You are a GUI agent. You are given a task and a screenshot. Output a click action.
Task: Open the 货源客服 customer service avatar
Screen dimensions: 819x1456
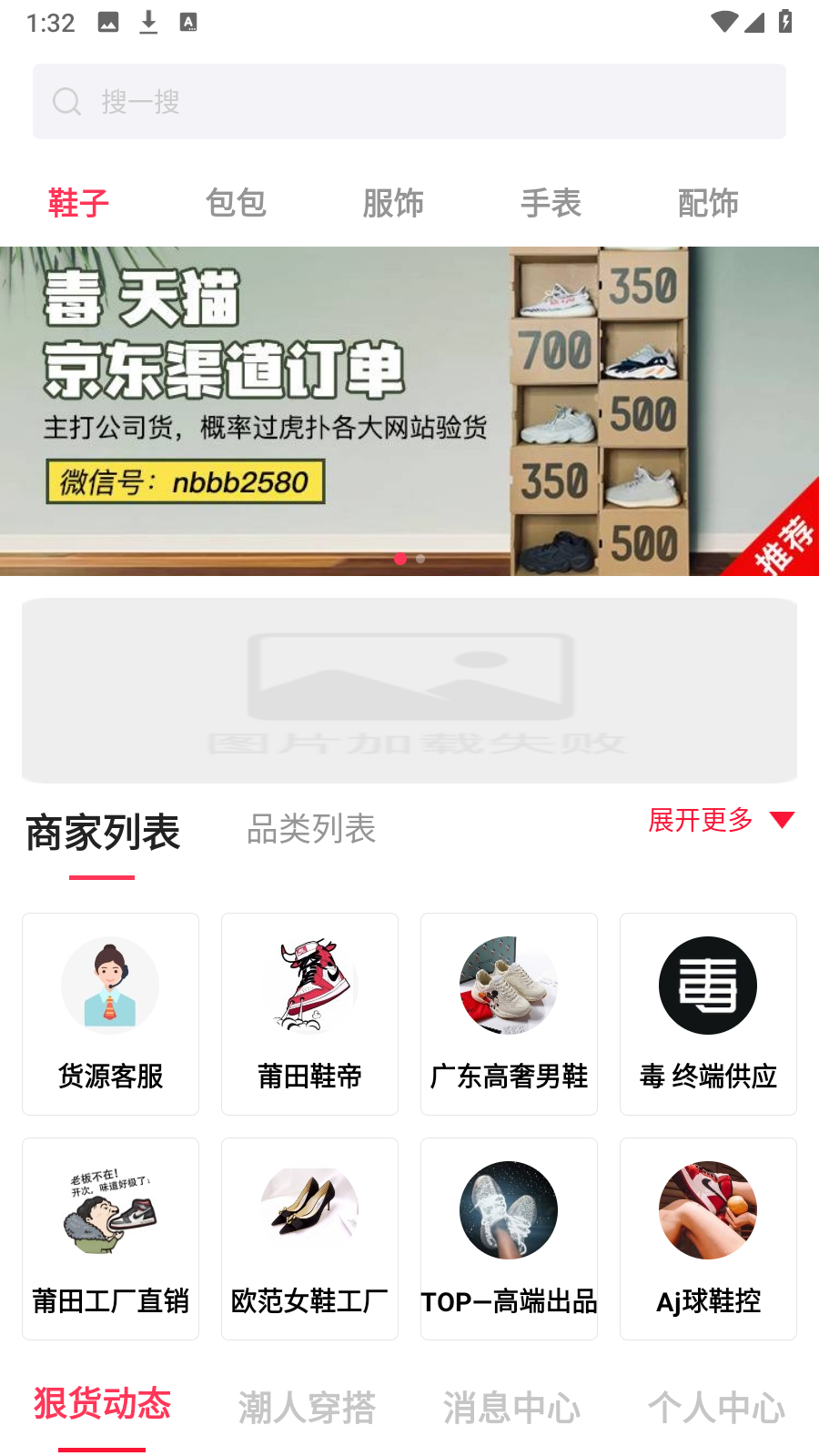coord(110,986)
